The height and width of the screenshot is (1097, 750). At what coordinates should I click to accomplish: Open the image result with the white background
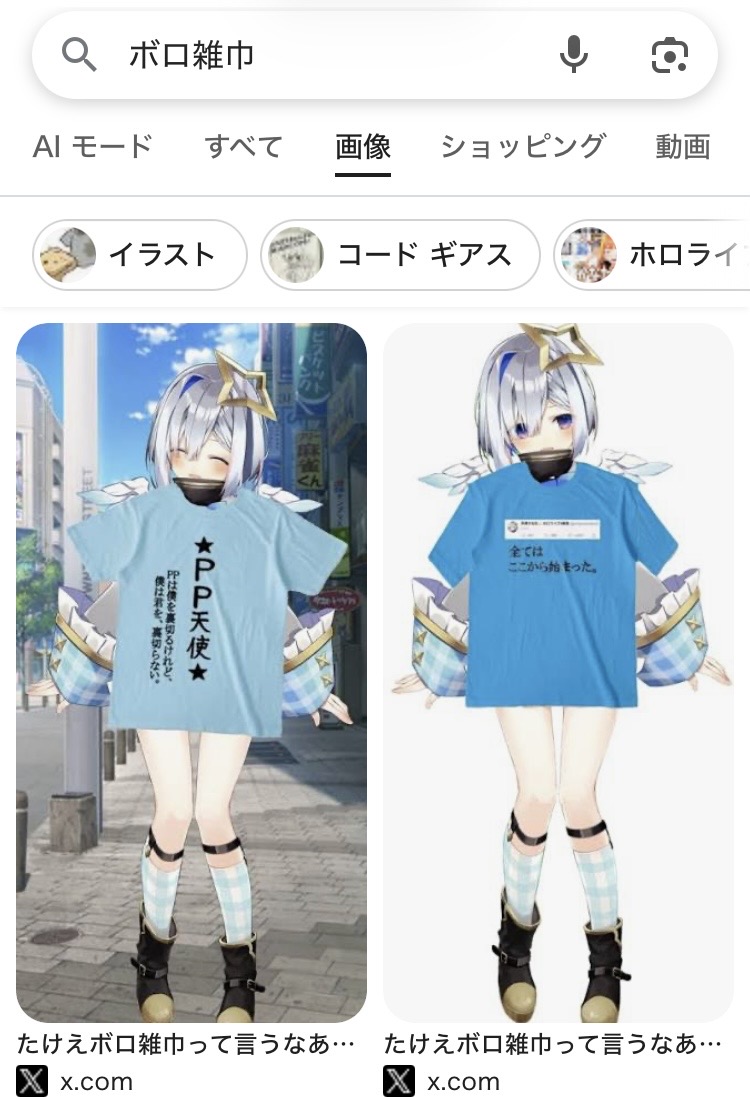click(x=558, y=670)
